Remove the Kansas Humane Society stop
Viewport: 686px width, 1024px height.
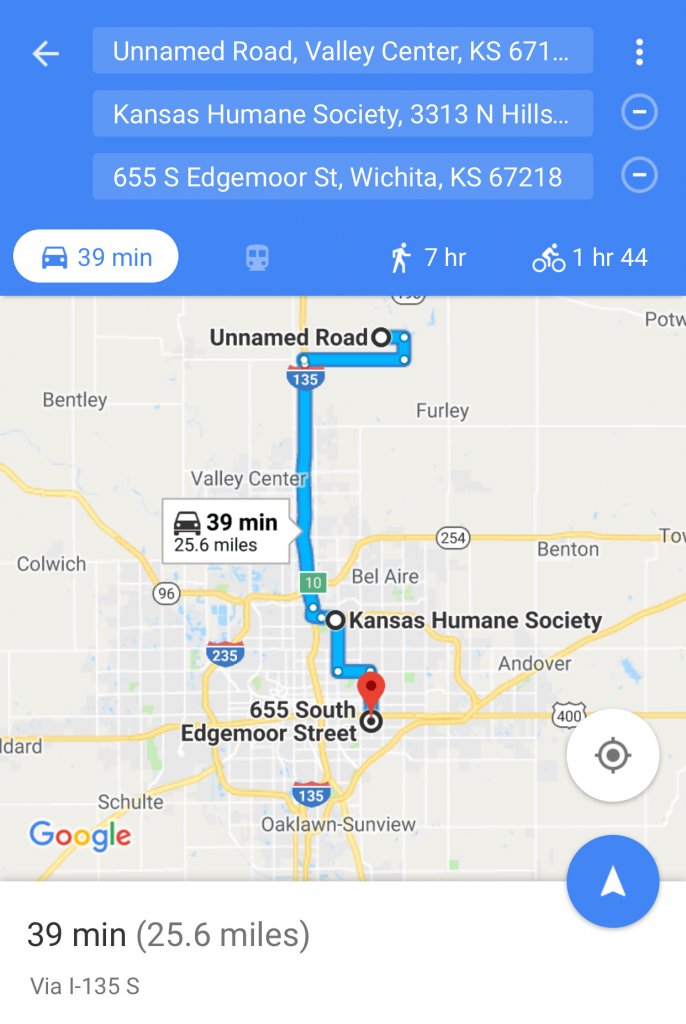point(639,113)
